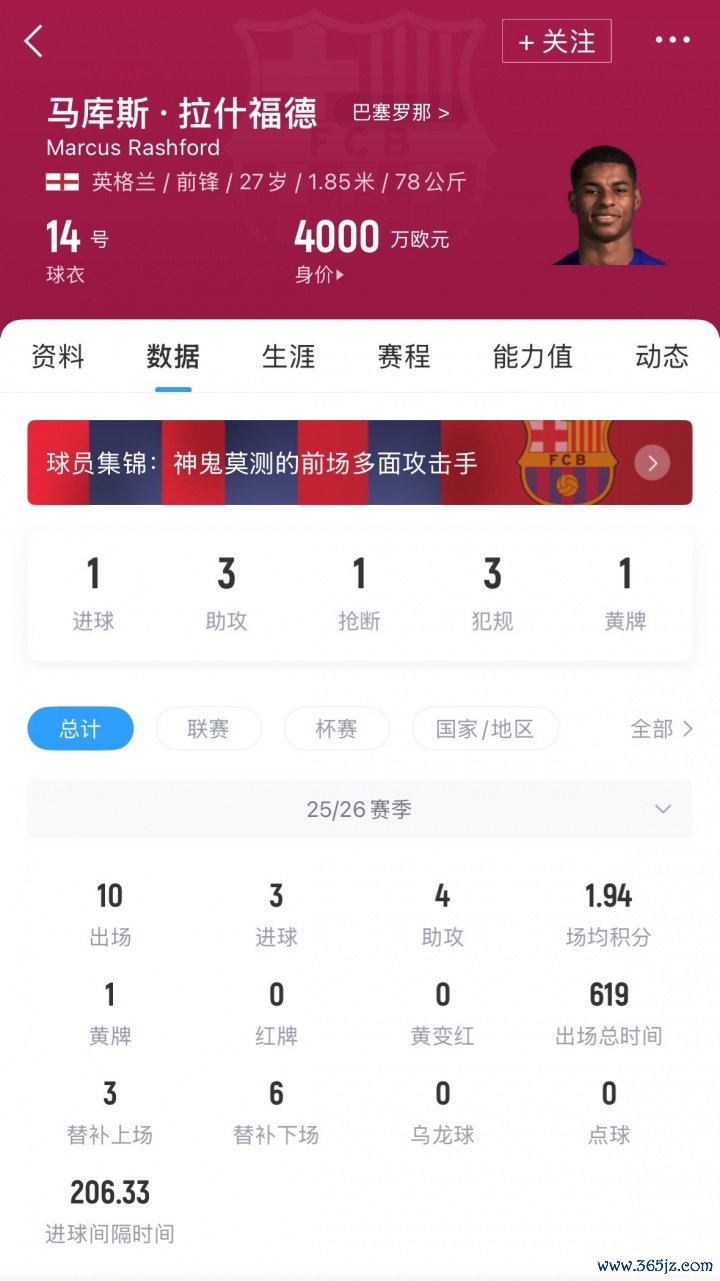Switch to the 资料 tab
The image size is (720, 1281).
point(58,356)
